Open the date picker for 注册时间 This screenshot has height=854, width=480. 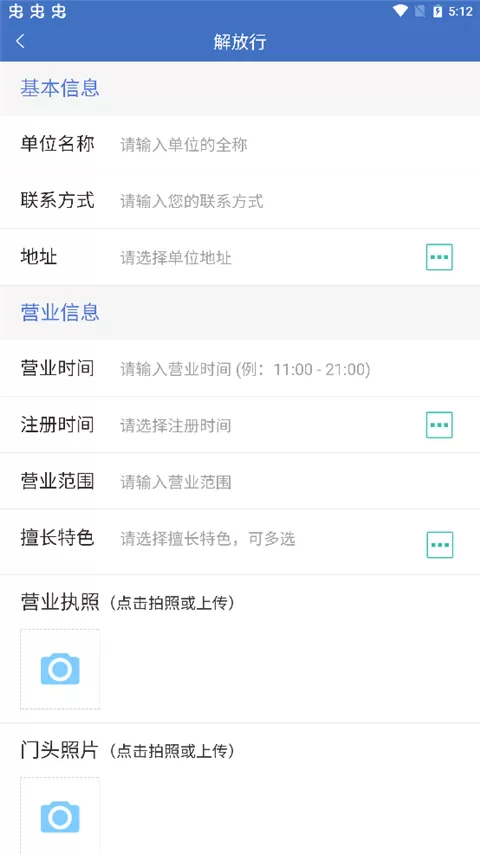click(439, 425)
